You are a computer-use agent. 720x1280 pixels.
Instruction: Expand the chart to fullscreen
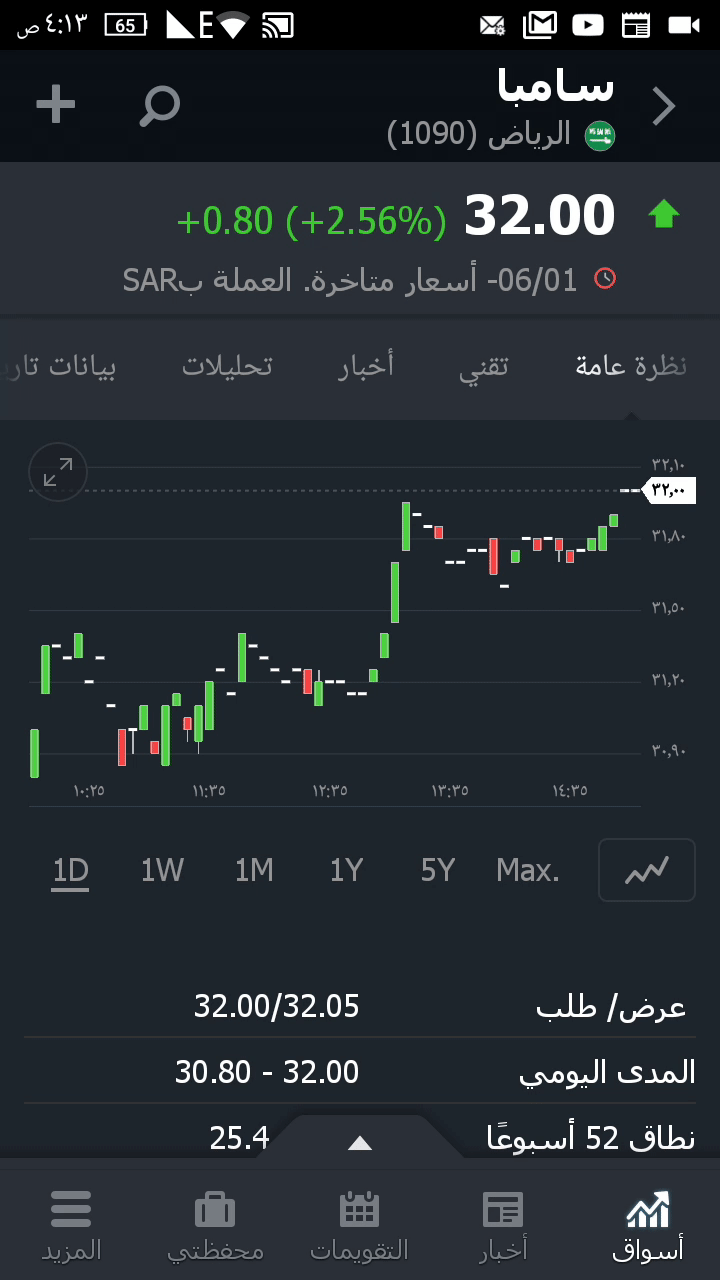[x=58, y=472]
